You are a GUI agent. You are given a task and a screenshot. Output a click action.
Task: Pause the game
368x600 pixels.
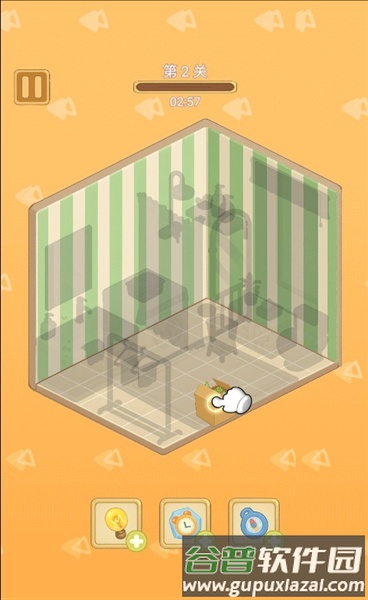pos(32,87)
